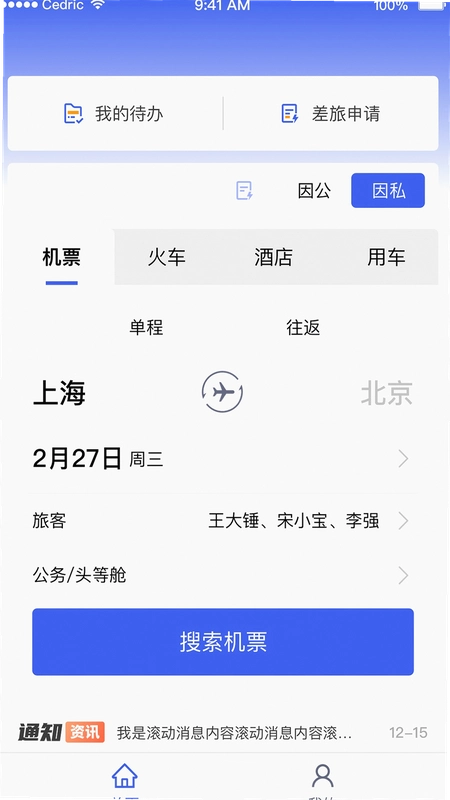Tap the document icon beside 因公

244,191
